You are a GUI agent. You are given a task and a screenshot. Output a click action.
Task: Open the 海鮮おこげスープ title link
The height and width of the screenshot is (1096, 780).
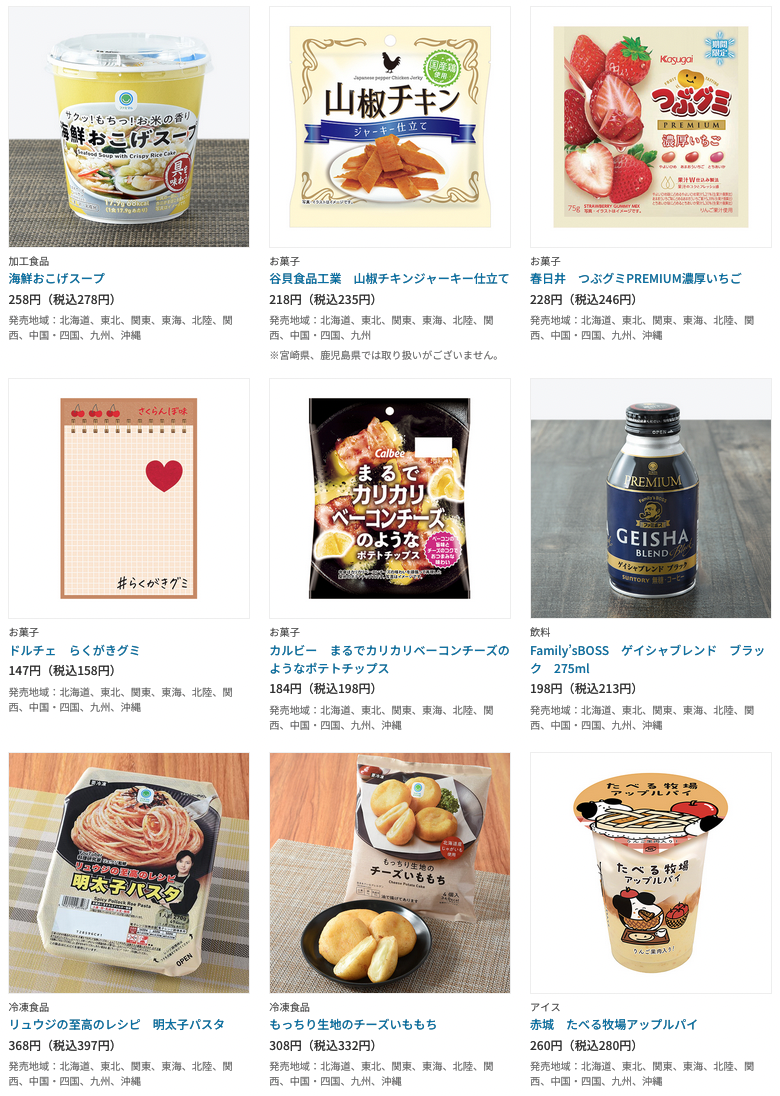coord(57,278)
